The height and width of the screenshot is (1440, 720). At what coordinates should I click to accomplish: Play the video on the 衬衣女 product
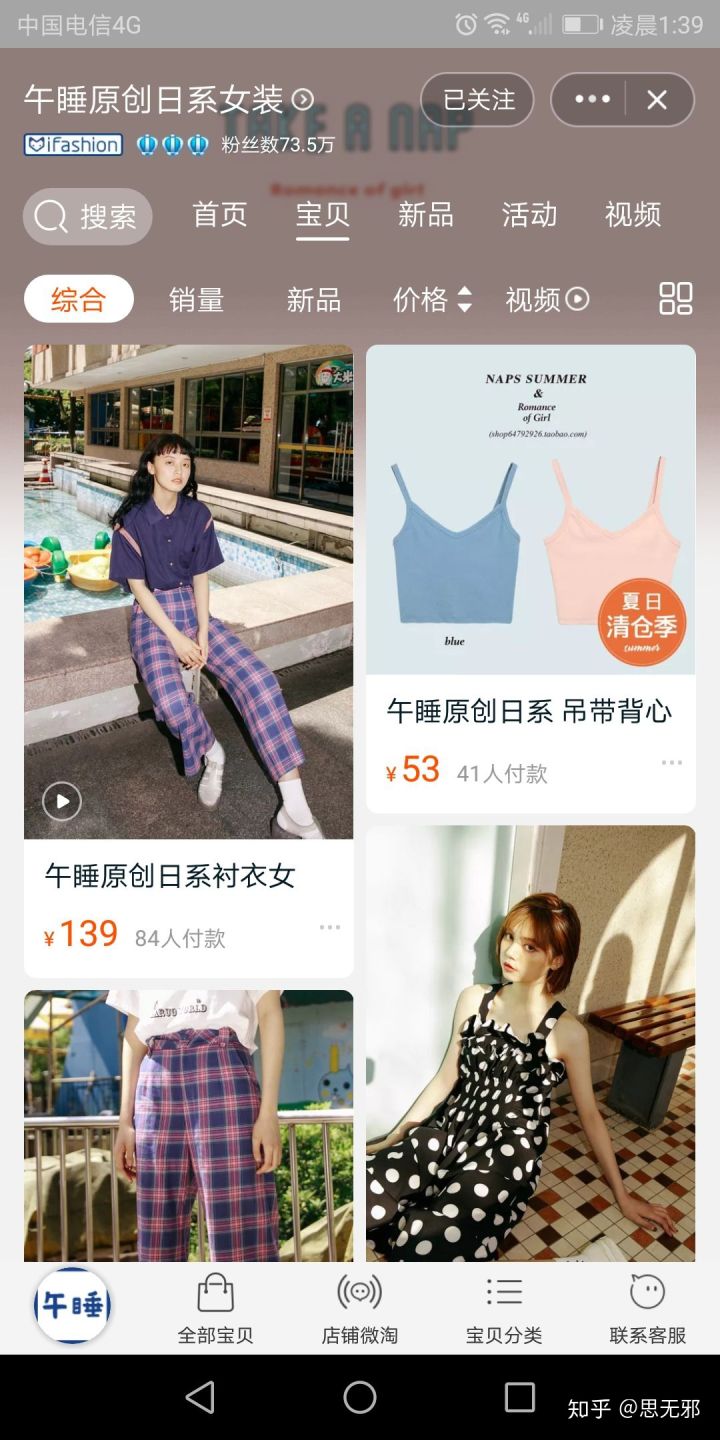[x=62, y=801]
